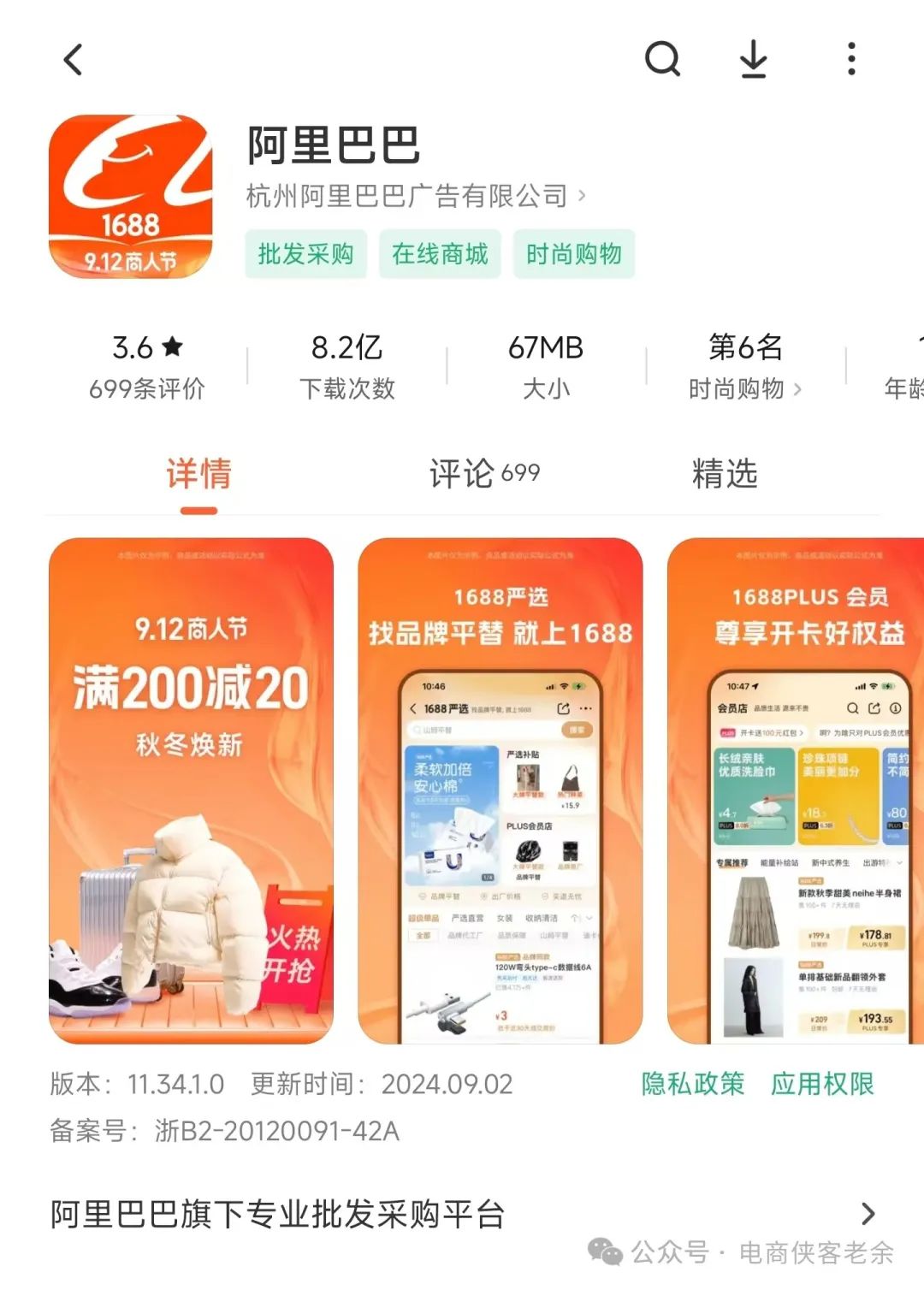Open the search icon
This screenshot has height=1290, width=924.
[x=662, y=60]
